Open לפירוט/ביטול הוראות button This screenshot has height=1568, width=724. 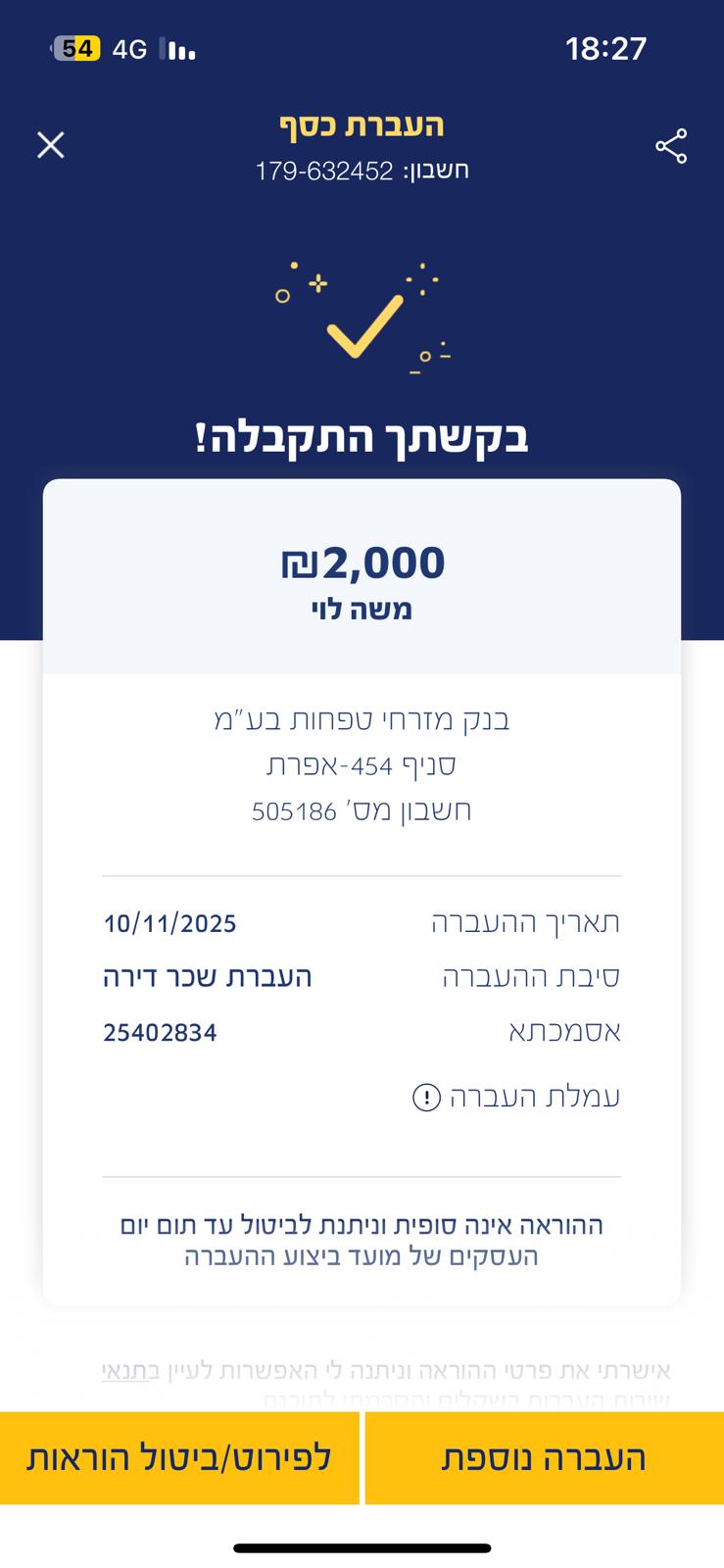pyautogui.click(x=179, y=1457)
